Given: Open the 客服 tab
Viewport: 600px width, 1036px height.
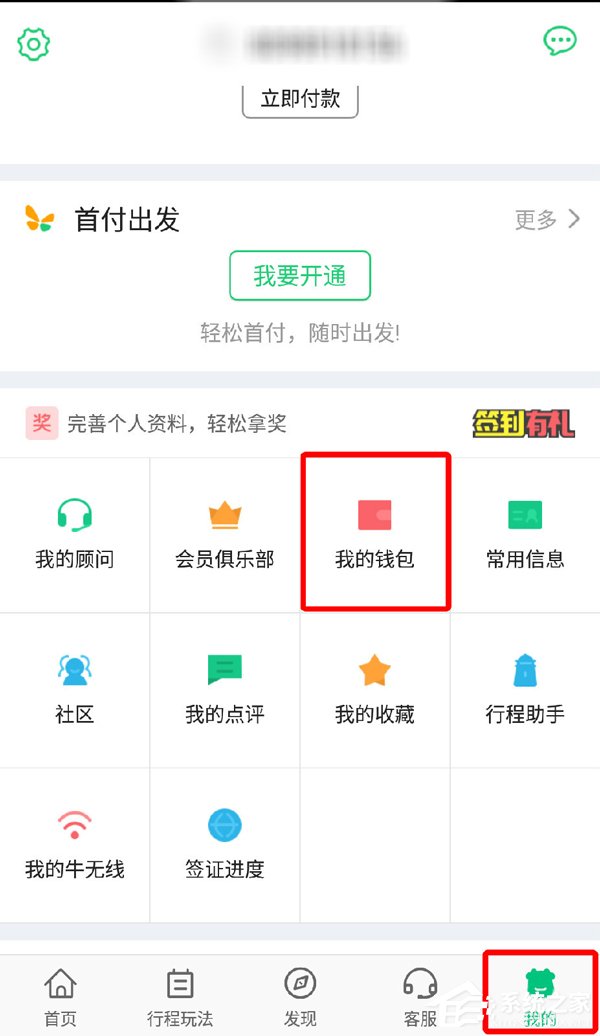Looking at the screenshot, I should click(420, 997).
